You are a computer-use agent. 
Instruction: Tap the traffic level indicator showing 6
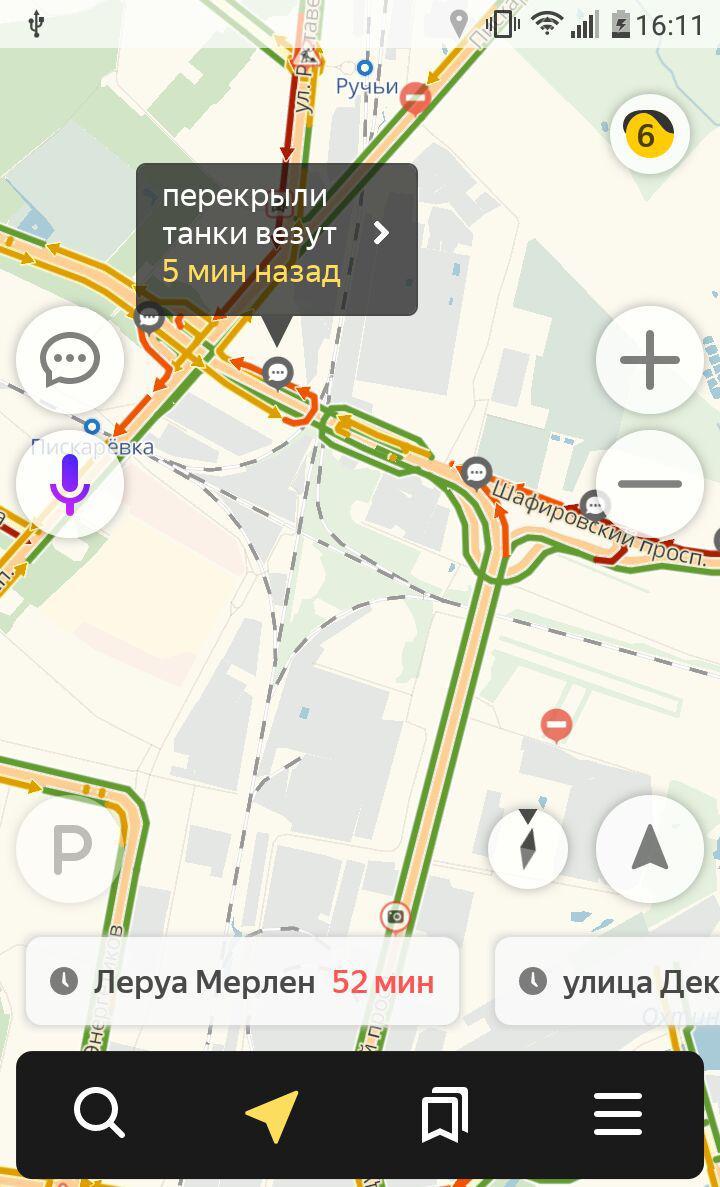(x=650, y=134)
